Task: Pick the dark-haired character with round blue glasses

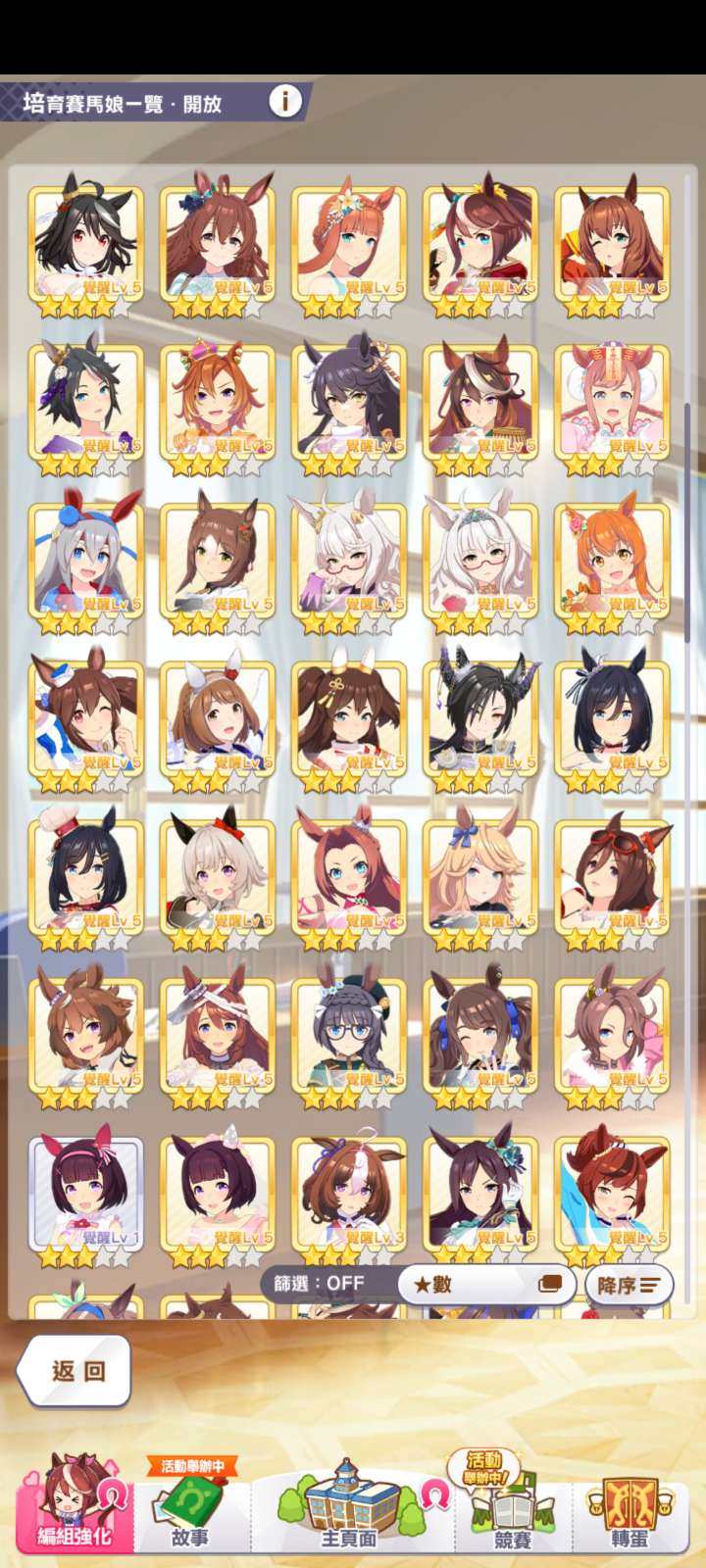Action: pyautogui.click(x=349, y=1037)
